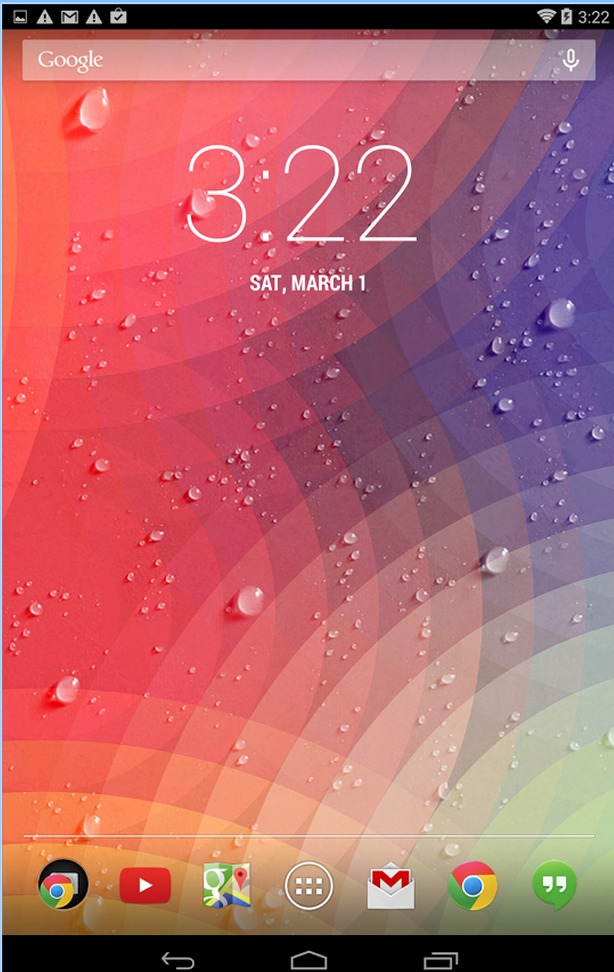The height and width of the screenshot is (972, 614).
Task: Open the Google search bar
Action: pyautogui.click(x=280, y=60)
